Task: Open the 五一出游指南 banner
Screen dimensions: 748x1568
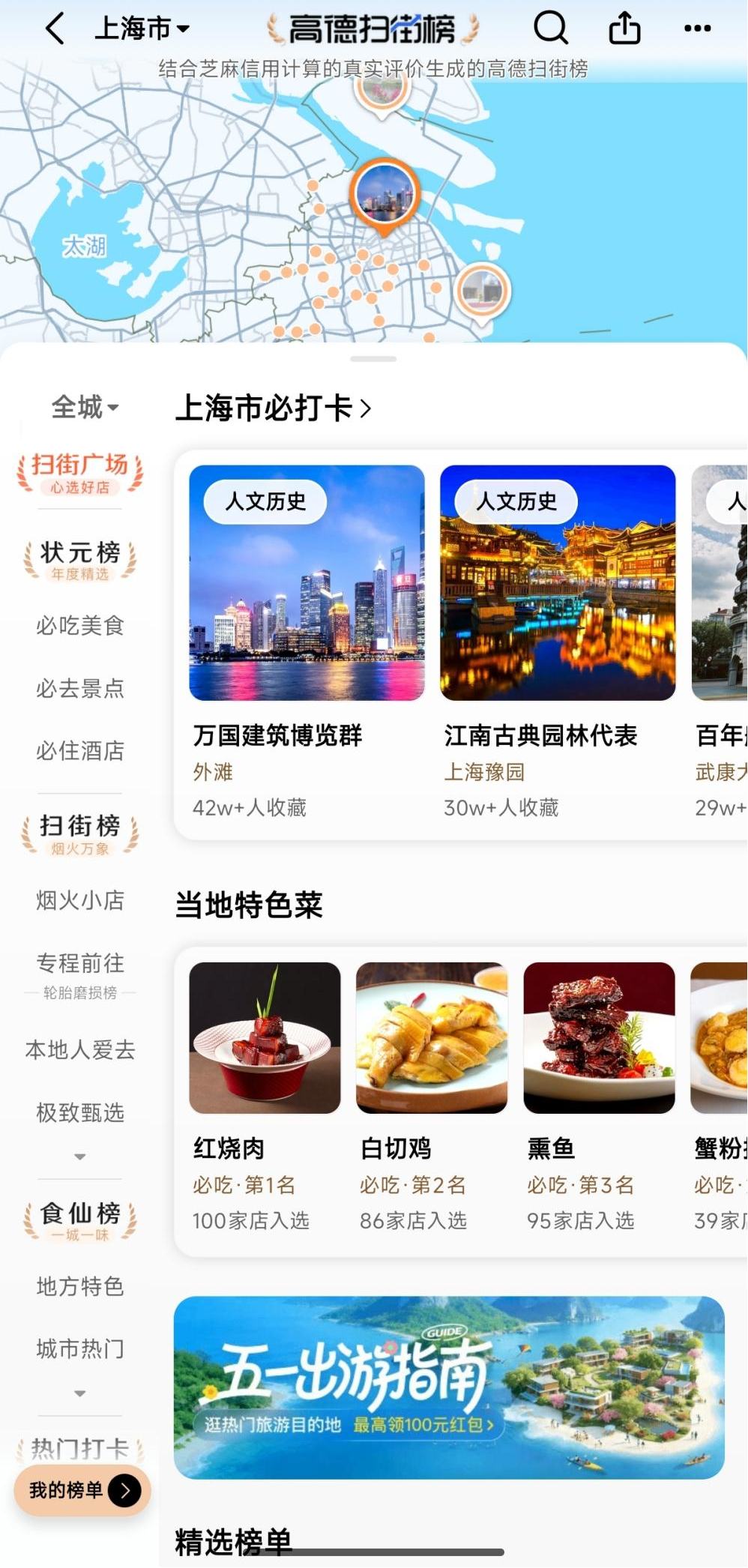Action: point(449,1387)
